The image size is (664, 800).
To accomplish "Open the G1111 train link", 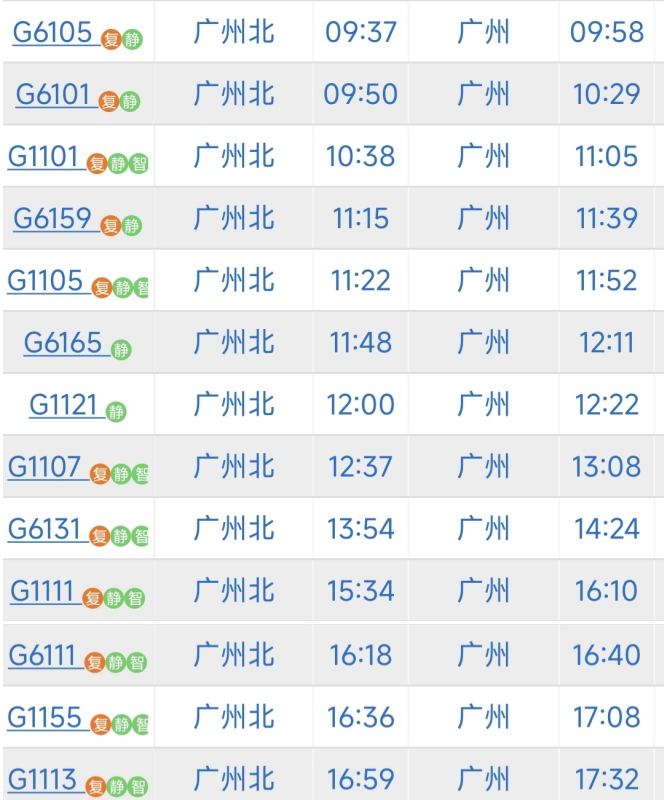I will tap(43, 592).
